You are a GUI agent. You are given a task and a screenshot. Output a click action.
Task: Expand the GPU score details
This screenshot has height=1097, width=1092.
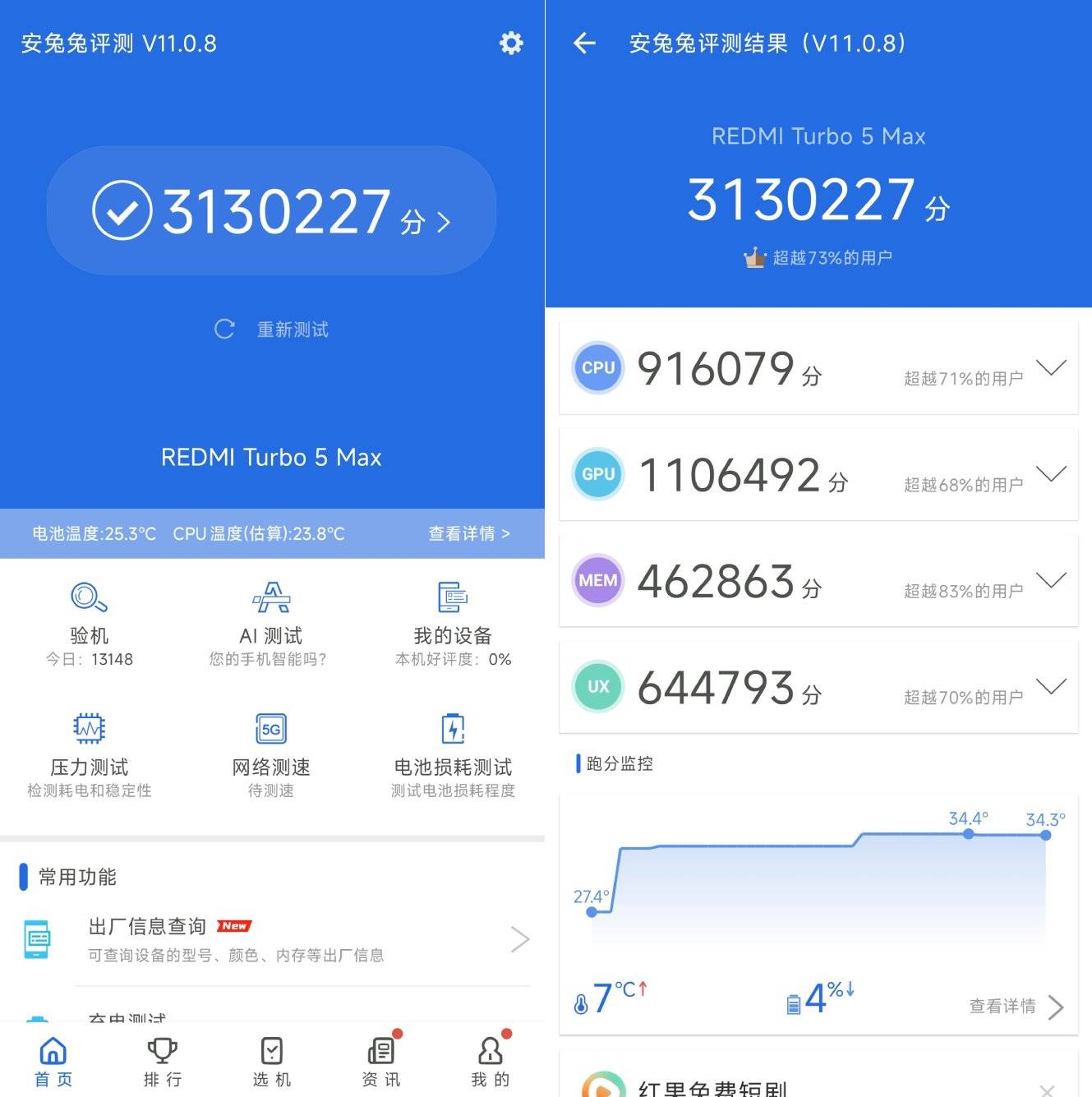[1051, 473]
